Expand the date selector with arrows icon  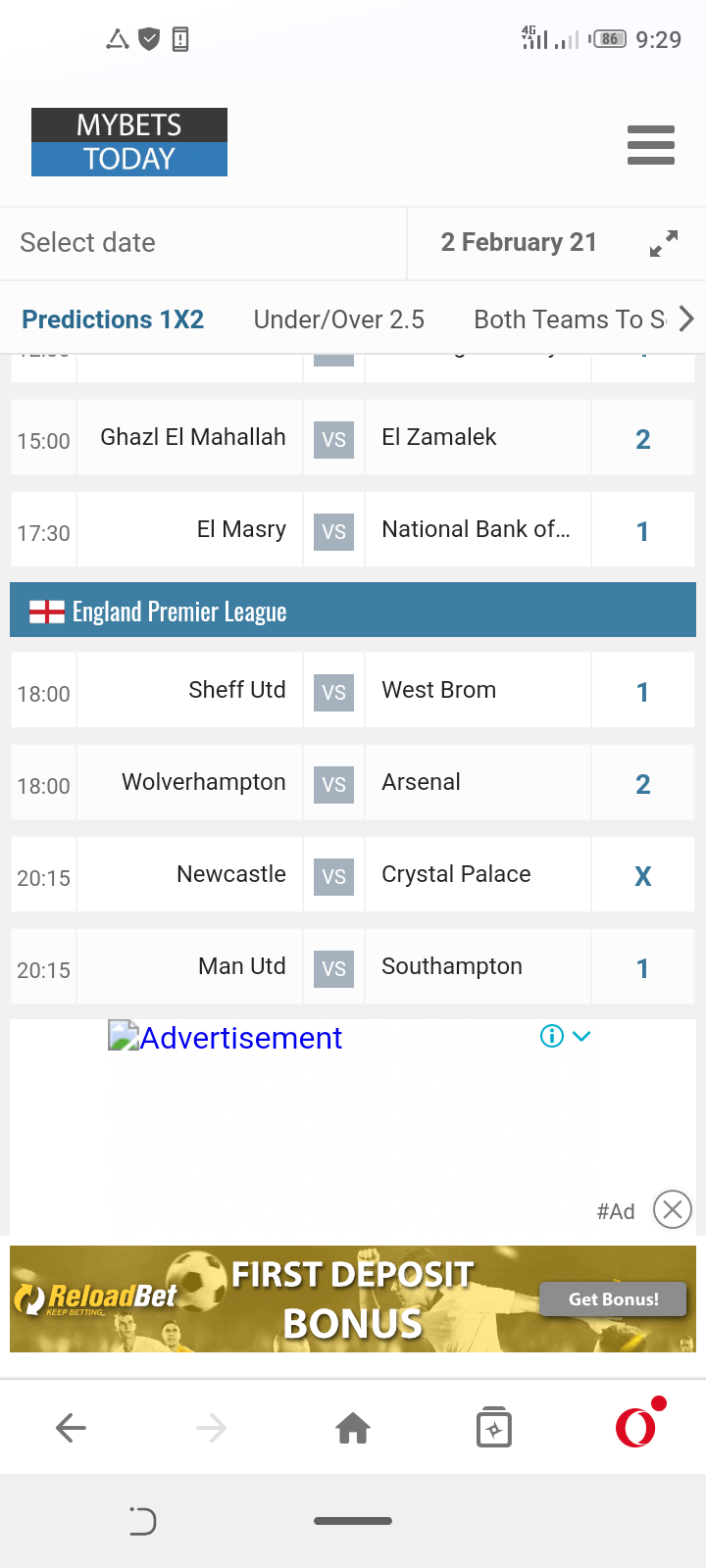(x=664, y=243)
